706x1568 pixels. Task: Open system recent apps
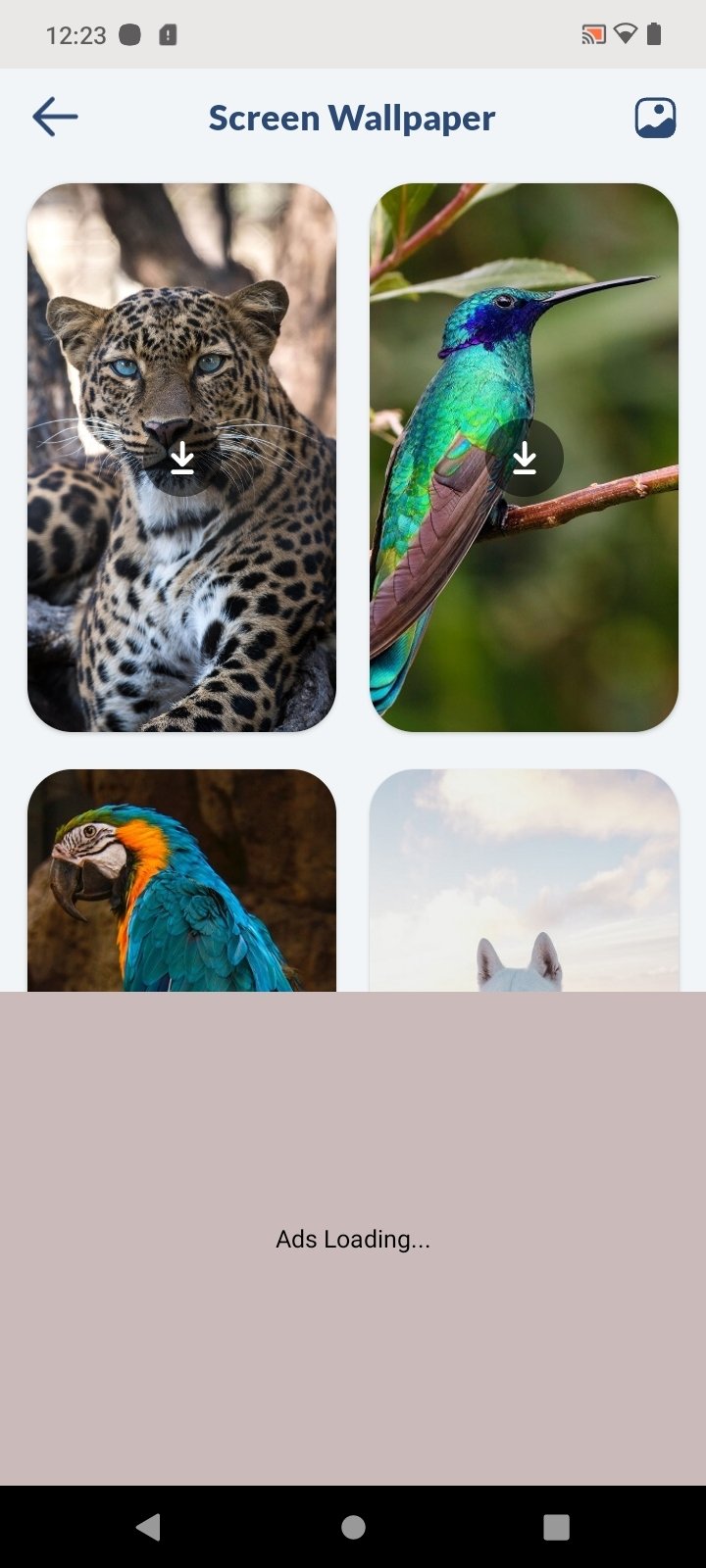tap(556, 1527)
